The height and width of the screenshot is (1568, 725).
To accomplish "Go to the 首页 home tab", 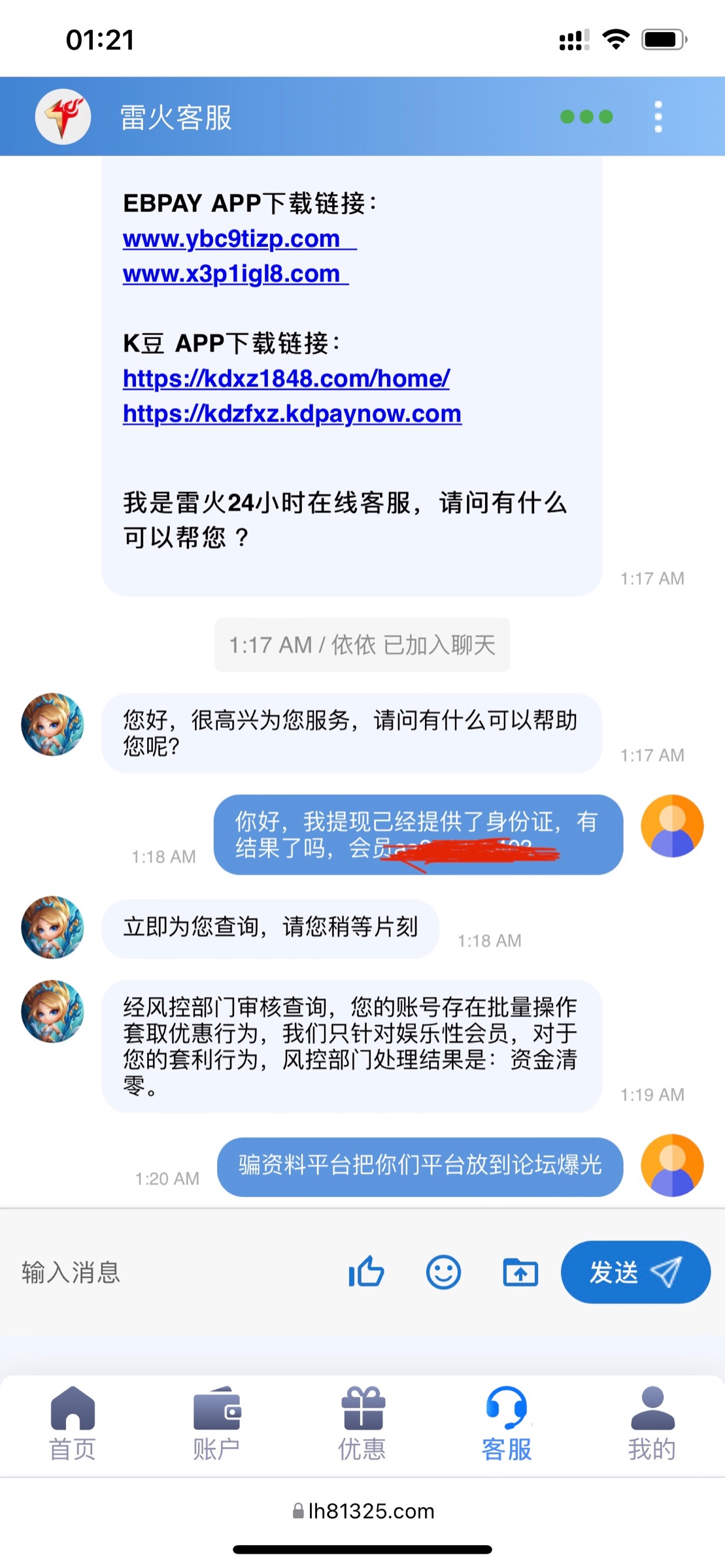I will click(73, 1424).
